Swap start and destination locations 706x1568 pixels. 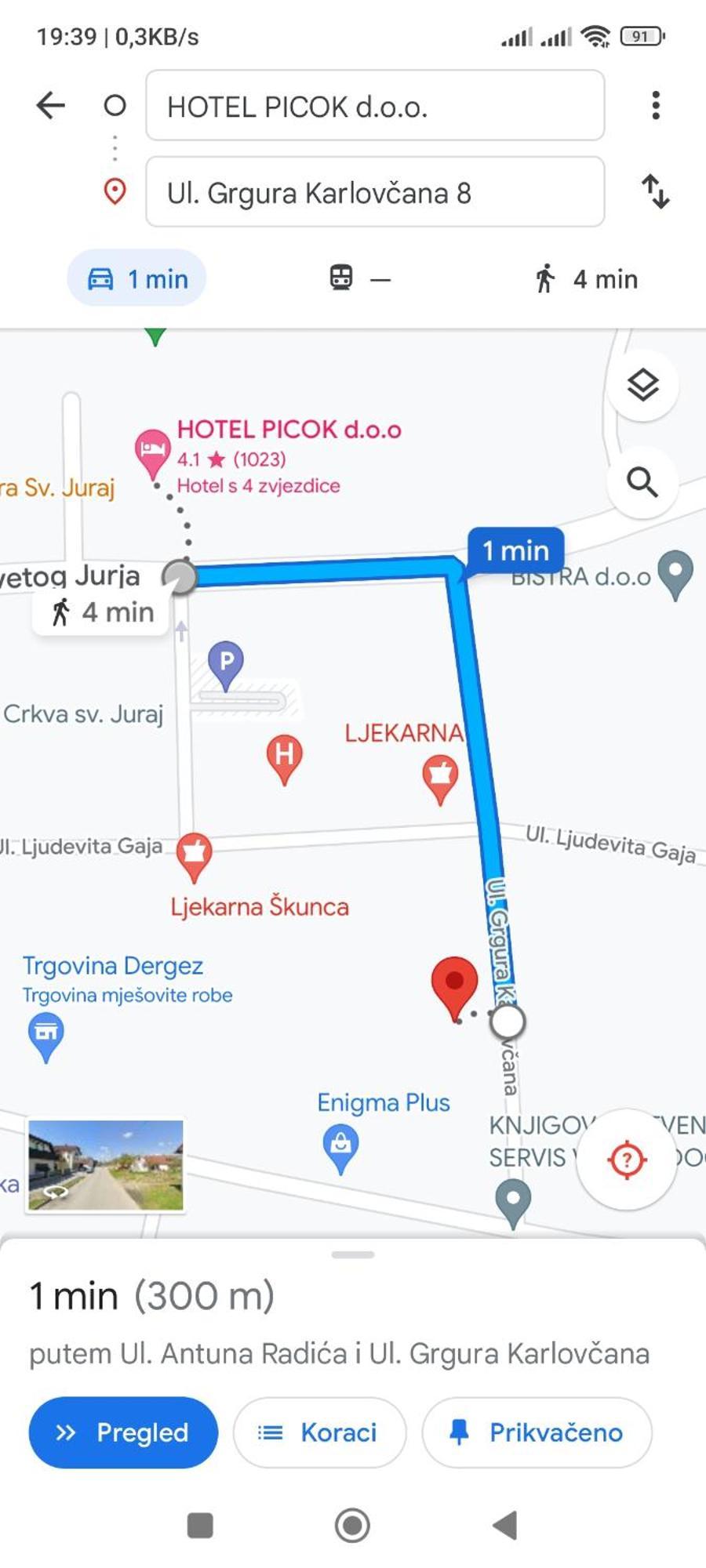pyautogui.click(x=656, y=191)
